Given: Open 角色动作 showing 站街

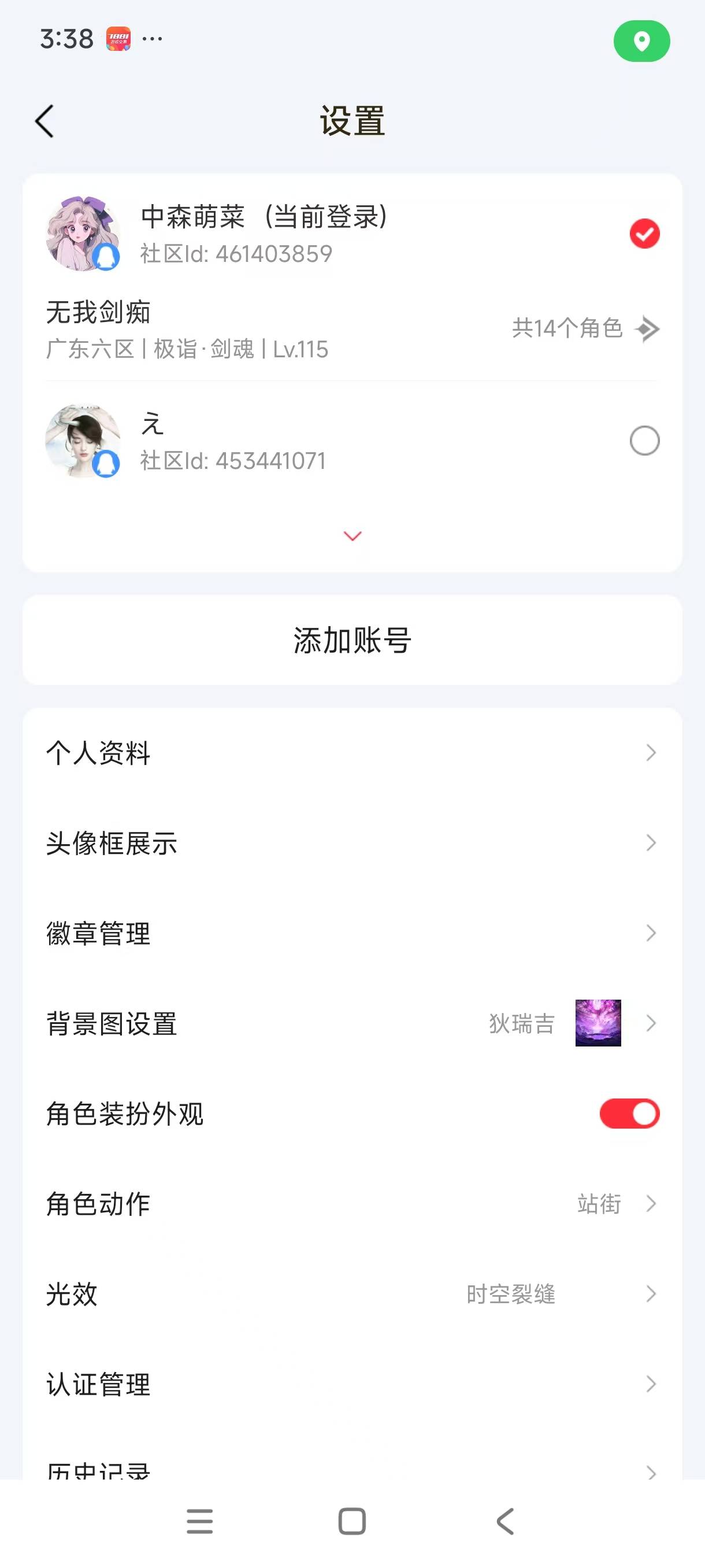Looking at the screenshot, I should 351,1204.
